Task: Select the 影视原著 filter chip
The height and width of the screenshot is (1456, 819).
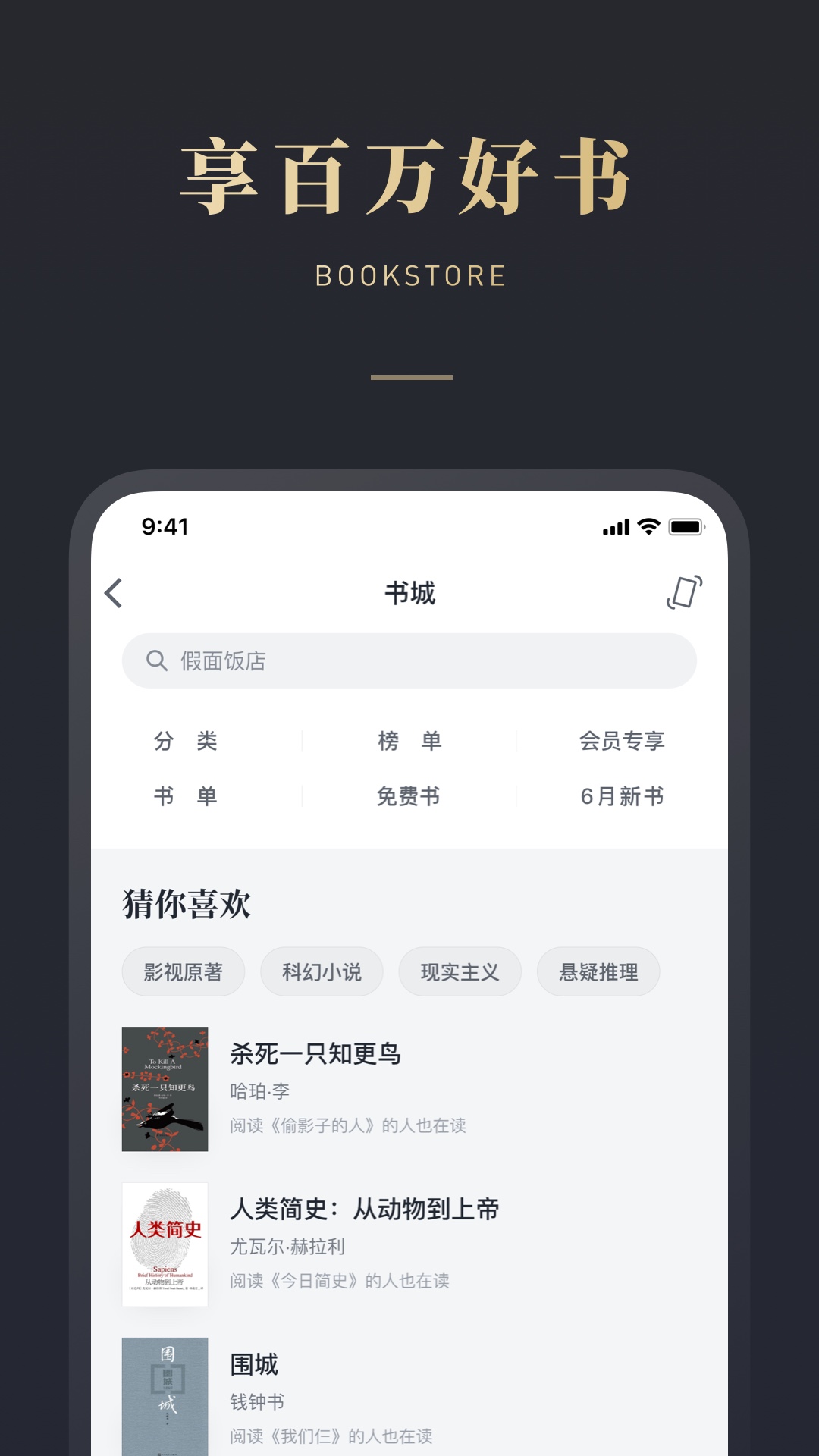Action: (184, 971)
